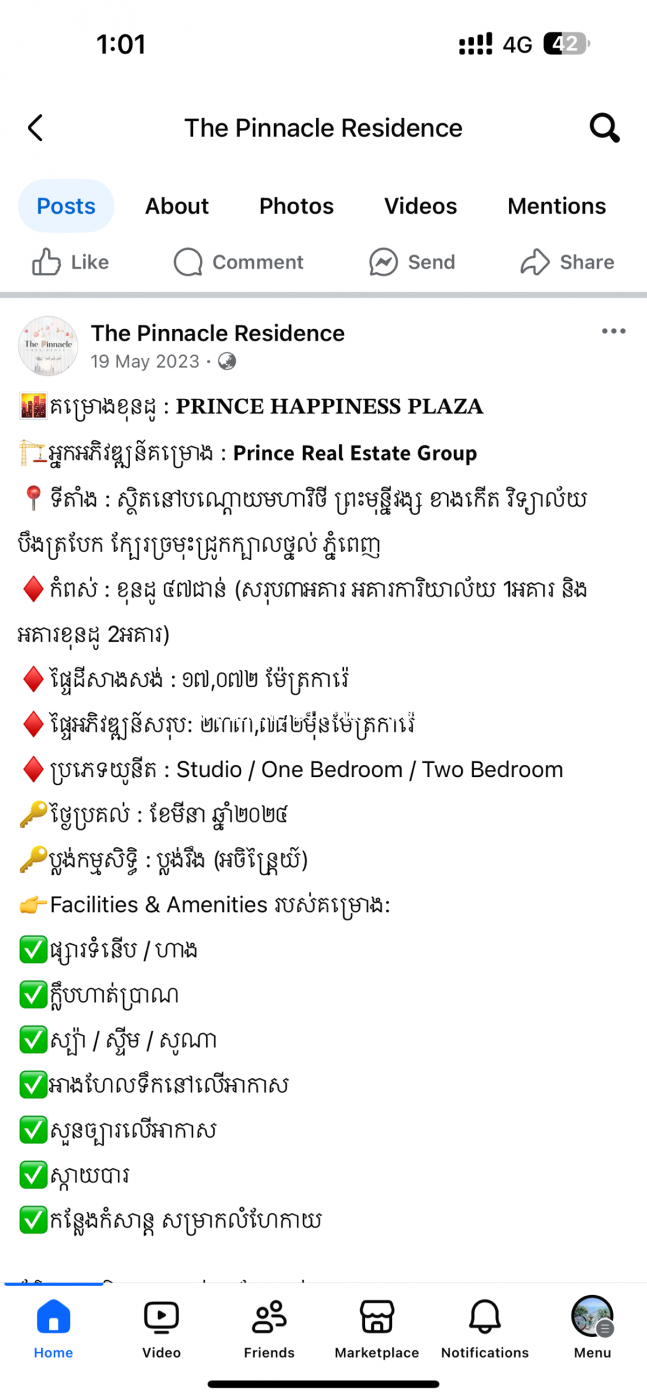Open the Friends tab
The image size is (647, 1400).
coord(269,1330)
